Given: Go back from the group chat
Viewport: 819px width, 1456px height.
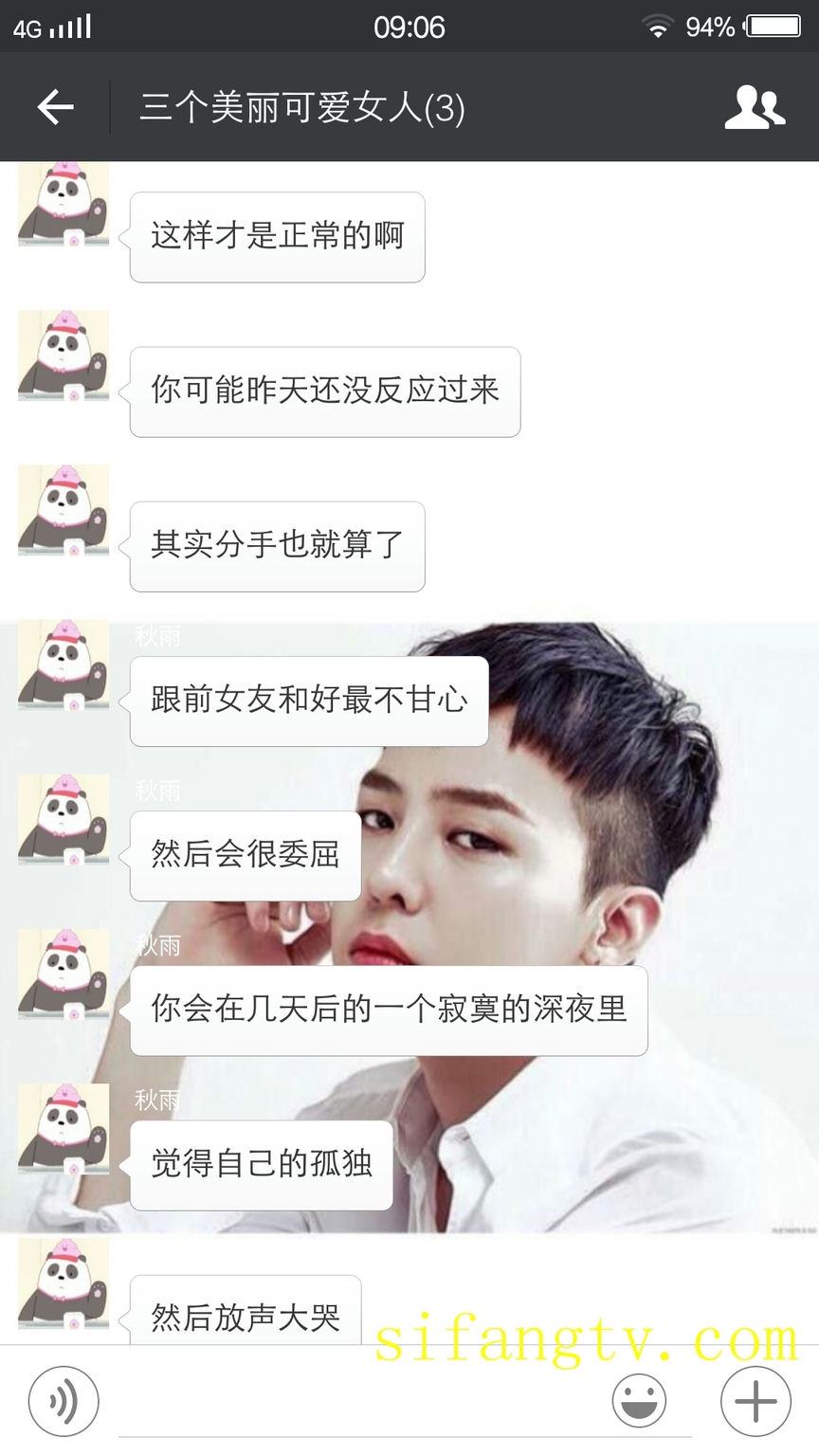Looking at the screenshot, I should (55, 107).
